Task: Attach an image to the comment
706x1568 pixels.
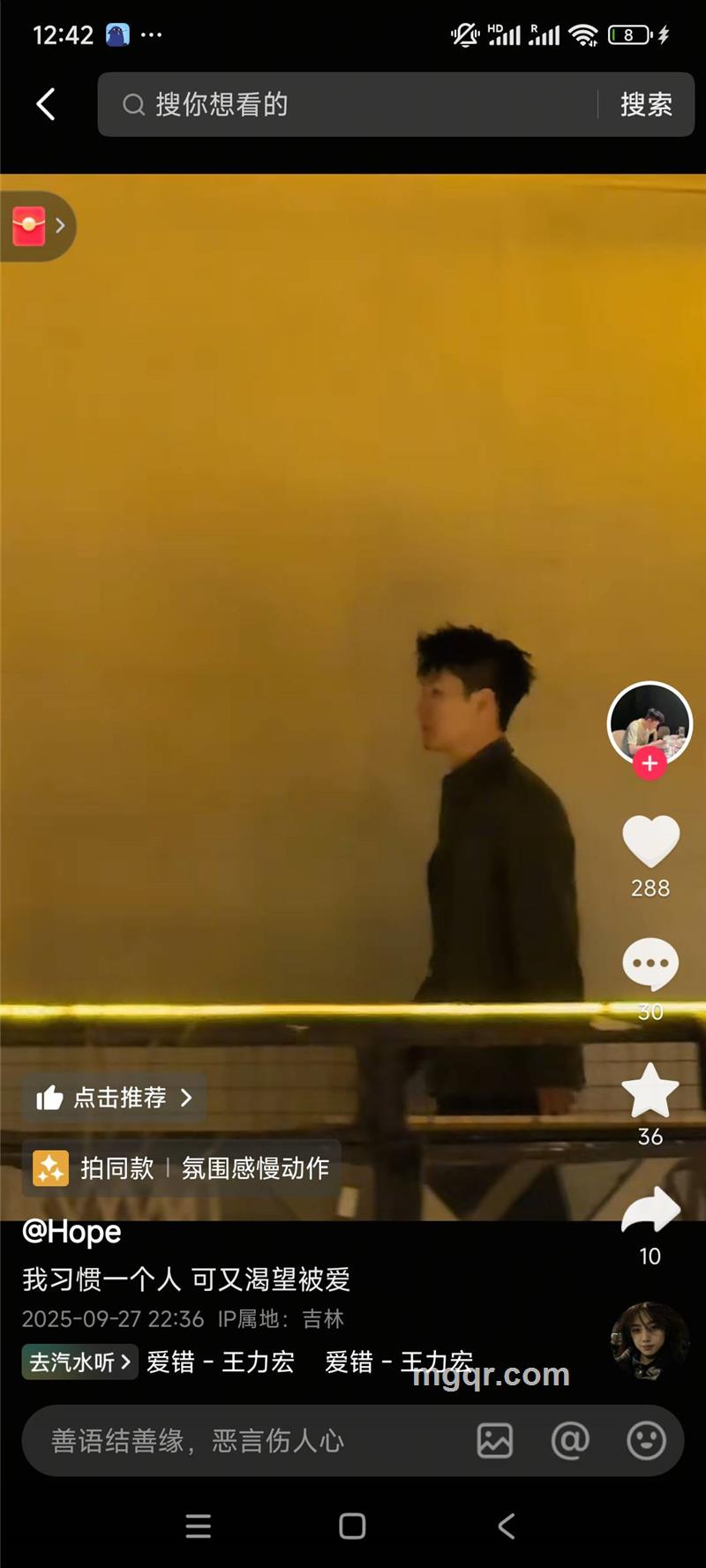Action: tap(495, 1441)
